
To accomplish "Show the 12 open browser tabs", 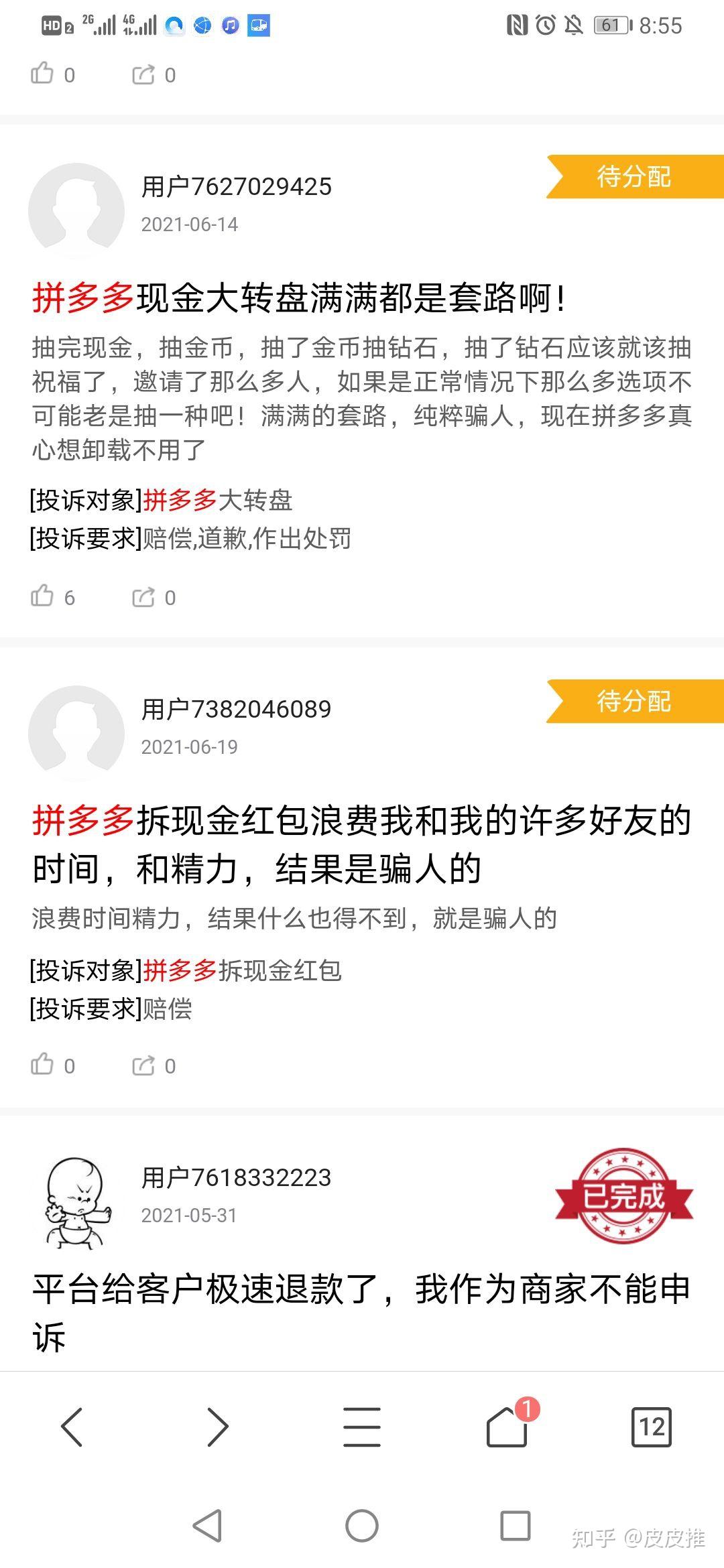I will [x=652, y=1427].
